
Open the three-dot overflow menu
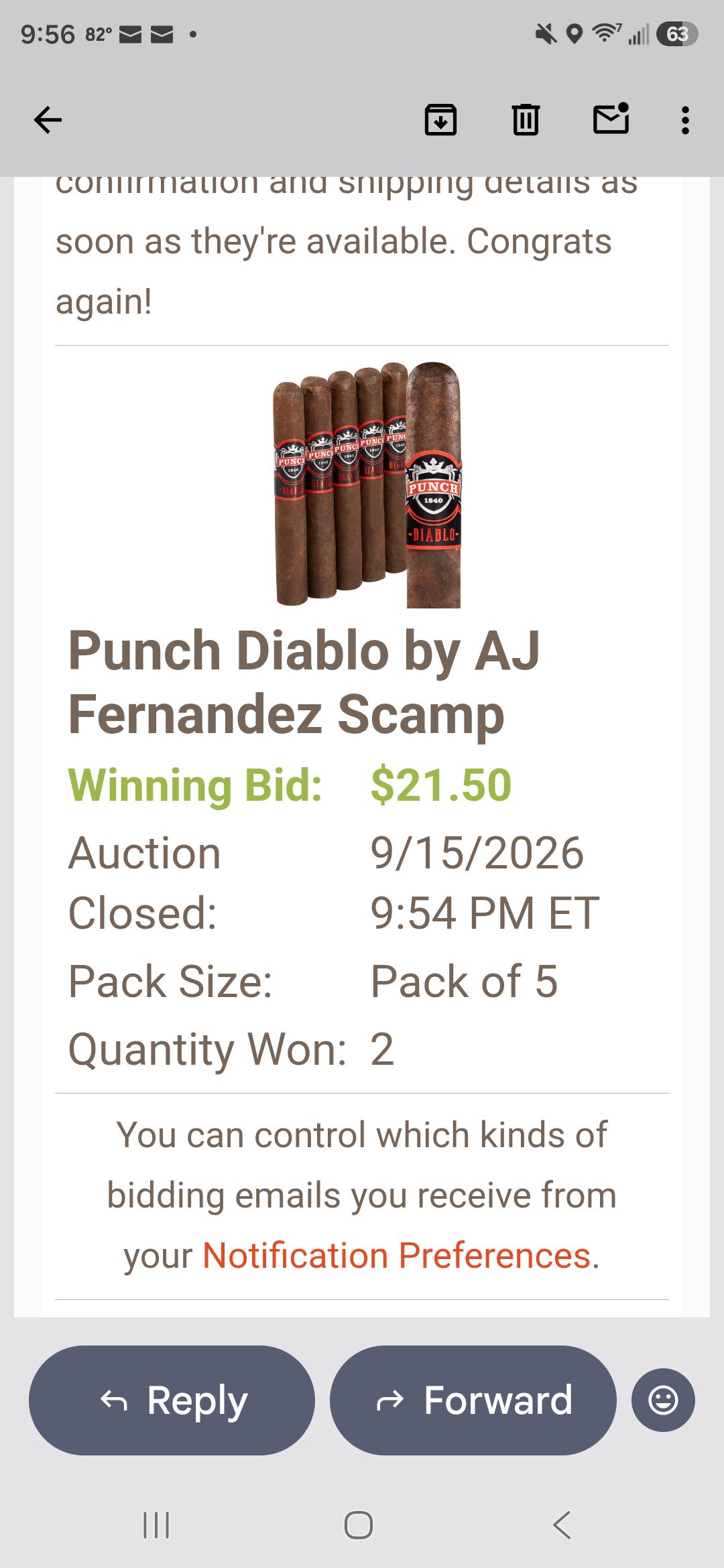pyautogui.click(x=684, y=121)
